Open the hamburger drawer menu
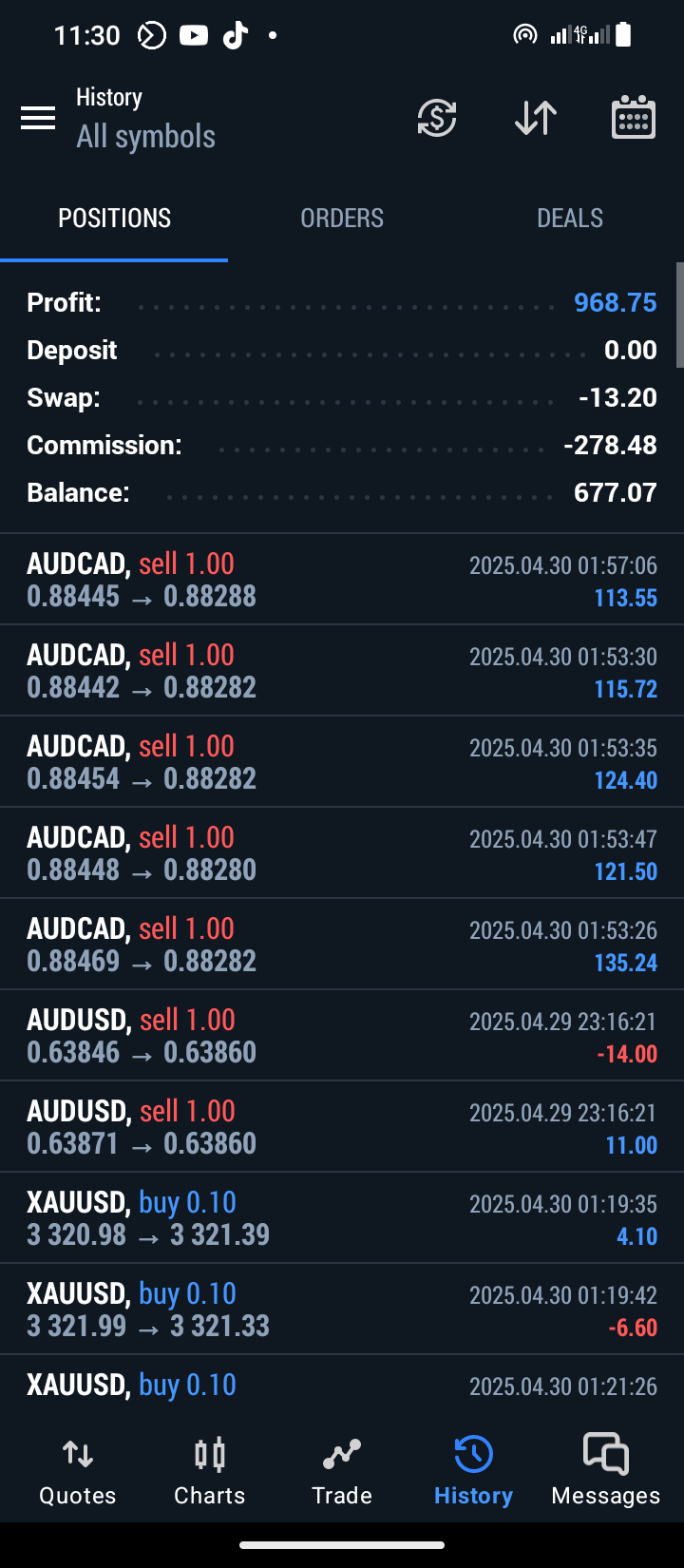Viewport: 684px width, 1568px height. pos(38,118)
